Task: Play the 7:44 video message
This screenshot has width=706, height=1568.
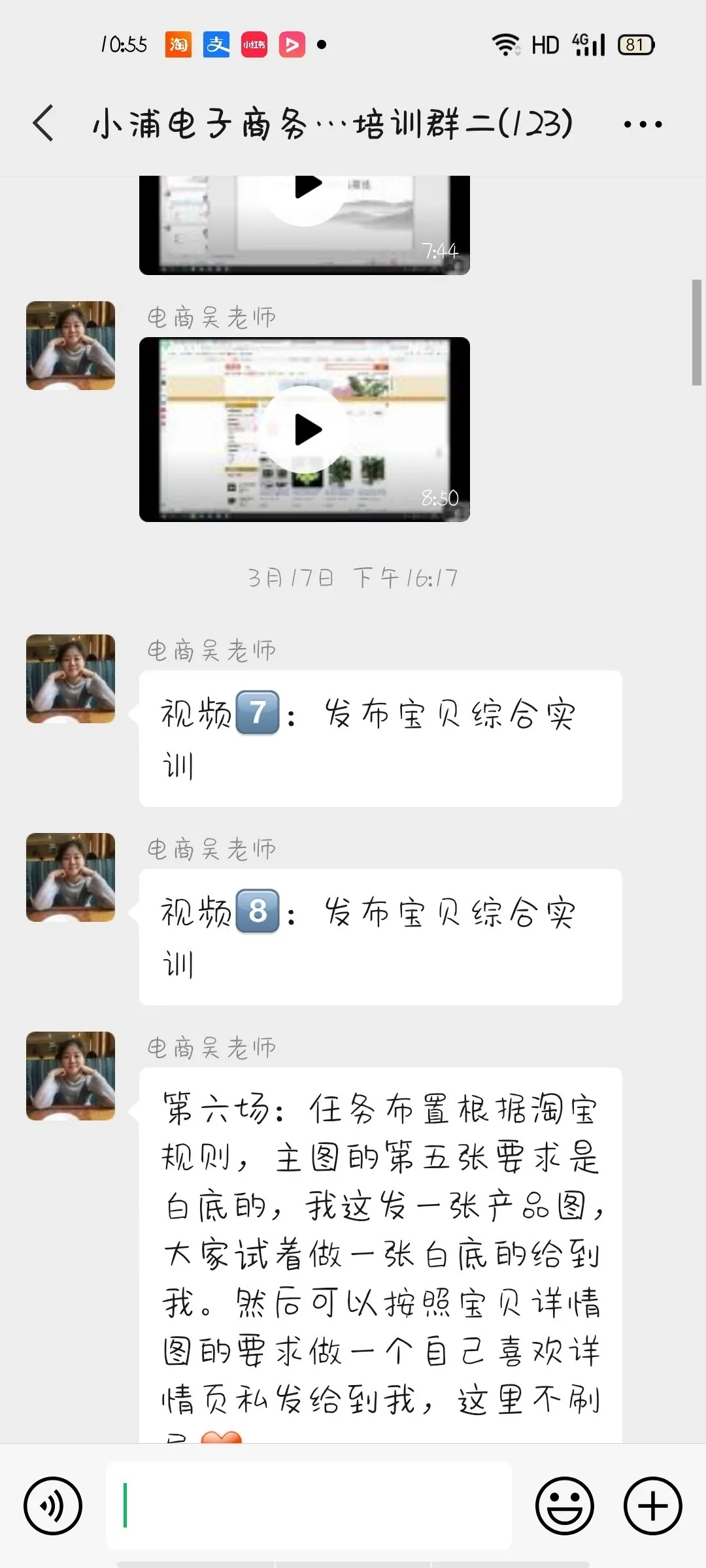Action: coord(305,196)
